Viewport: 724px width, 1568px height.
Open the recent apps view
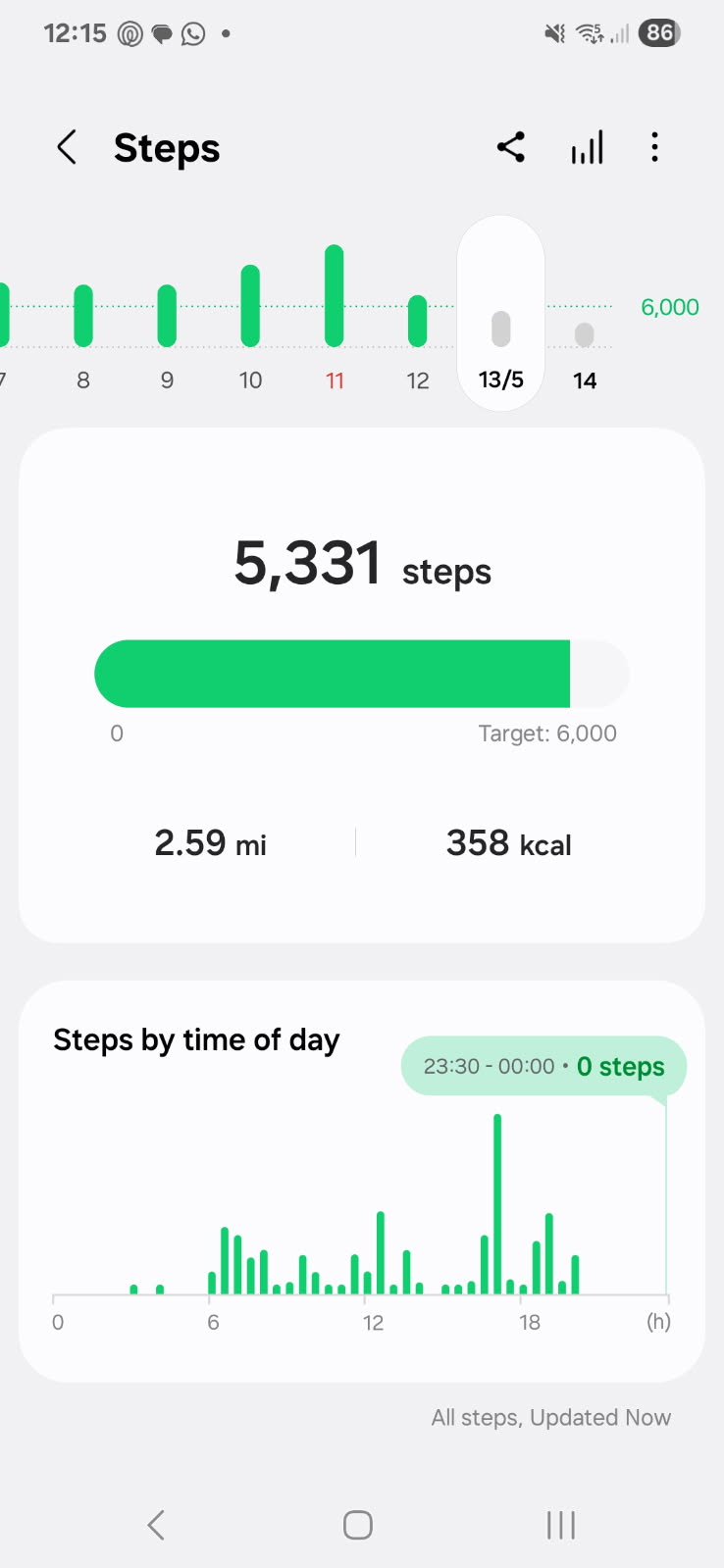pyautogui.click(x=561, y=1525)
